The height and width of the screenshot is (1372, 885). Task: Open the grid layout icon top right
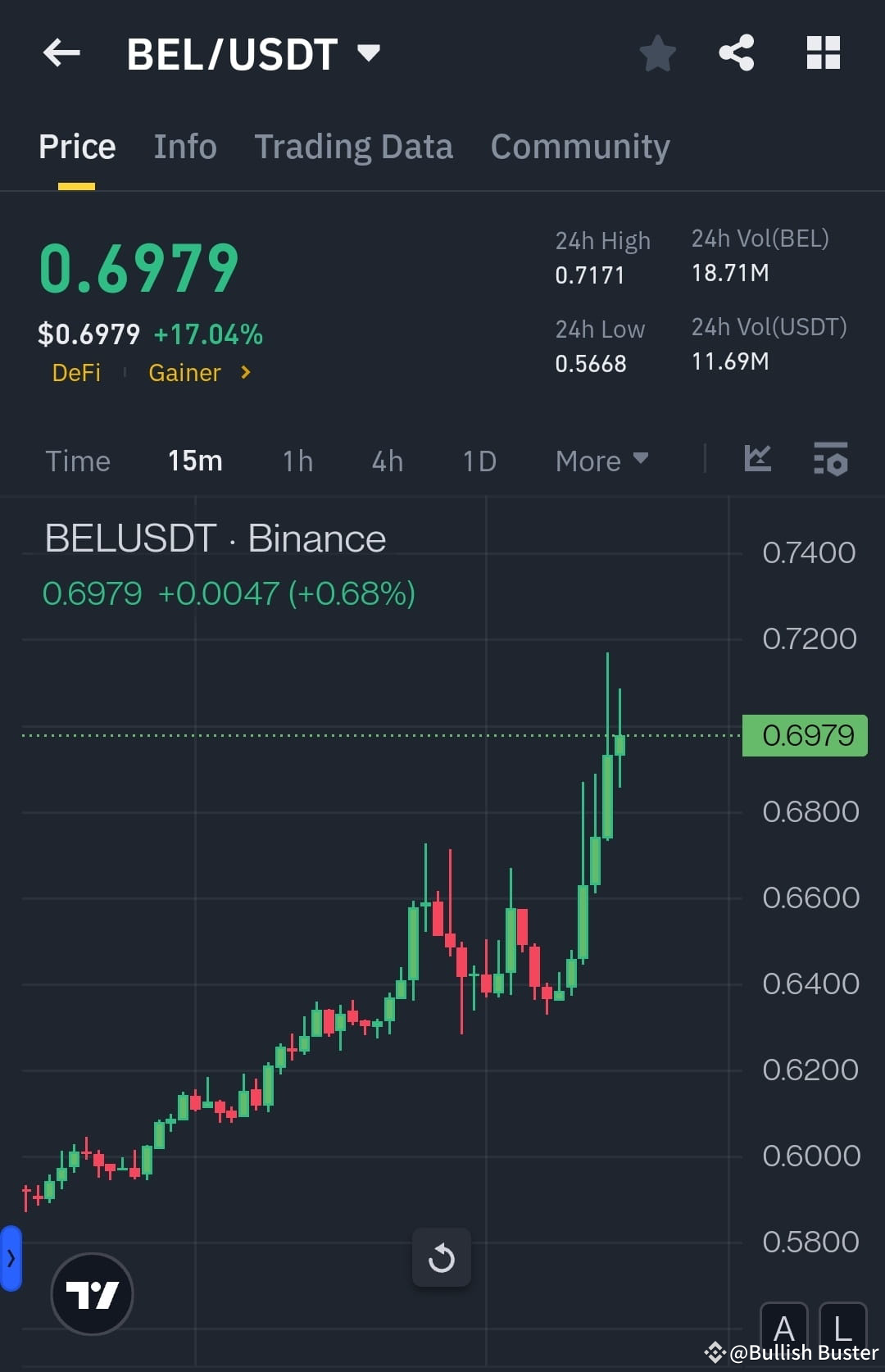pos(823,52)
